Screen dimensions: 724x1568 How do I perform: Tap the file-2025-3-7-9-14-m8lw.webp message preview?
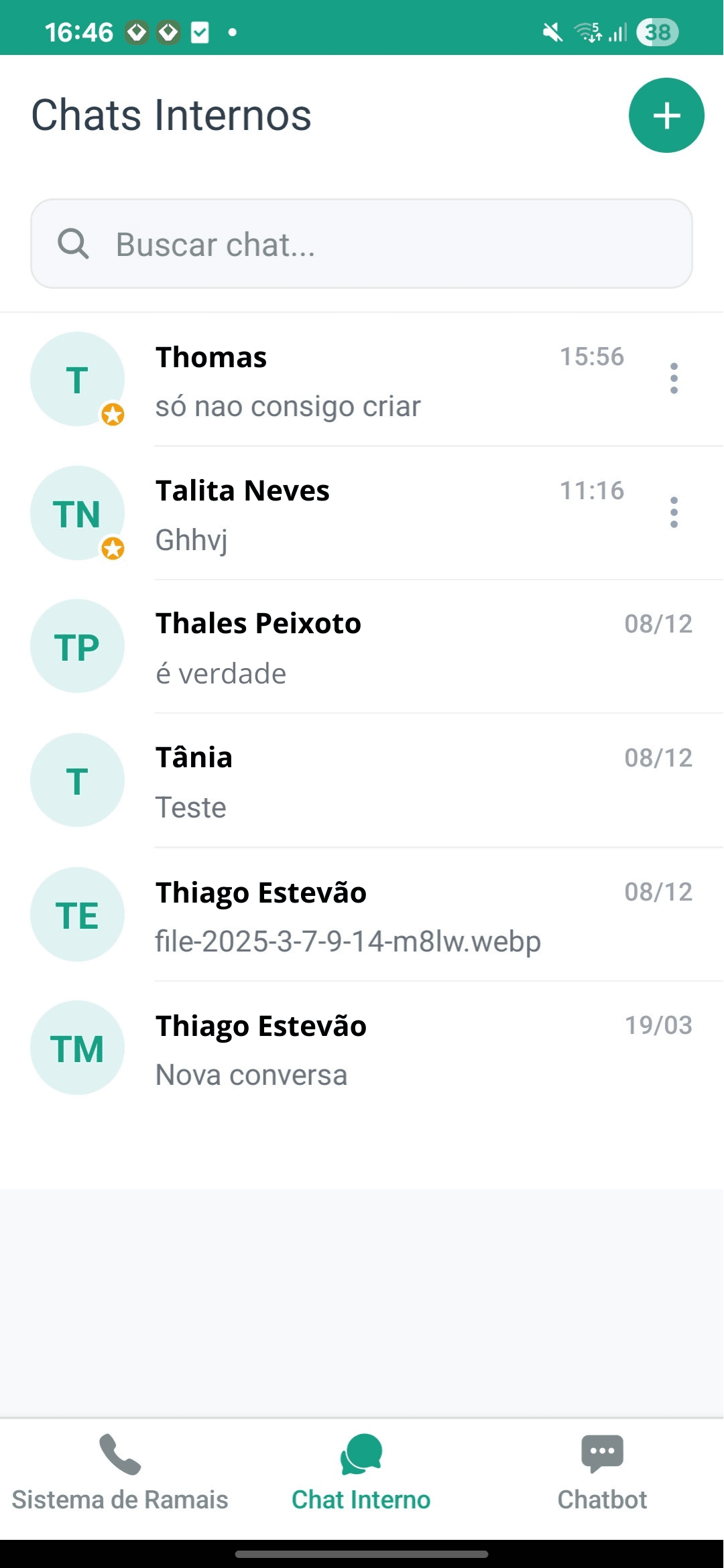347,941
